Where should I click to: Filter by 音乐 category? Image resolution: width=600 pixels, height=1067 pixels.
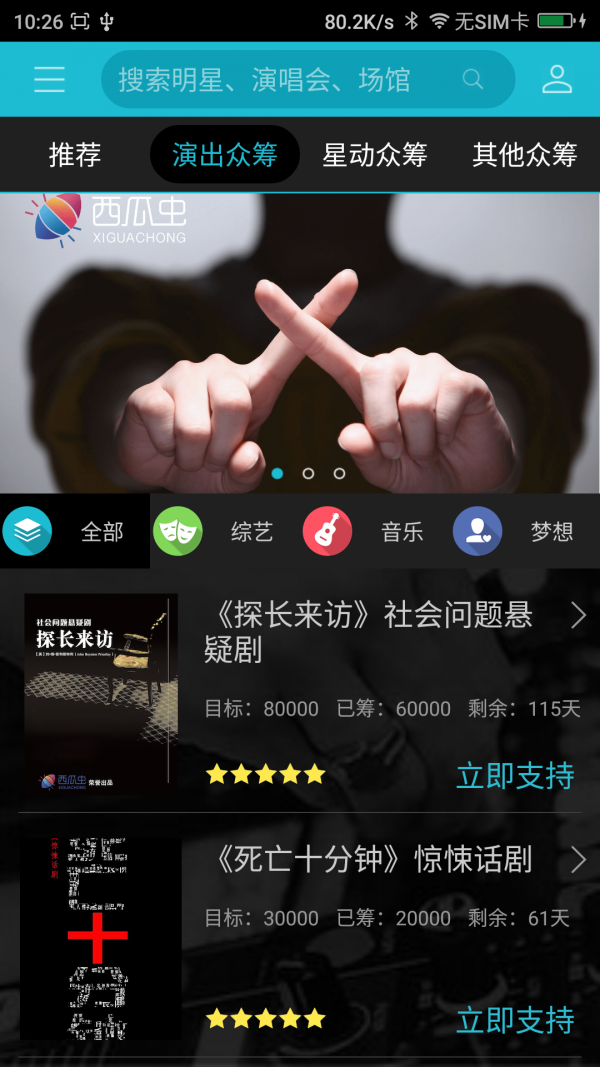[x=375, y=531]
